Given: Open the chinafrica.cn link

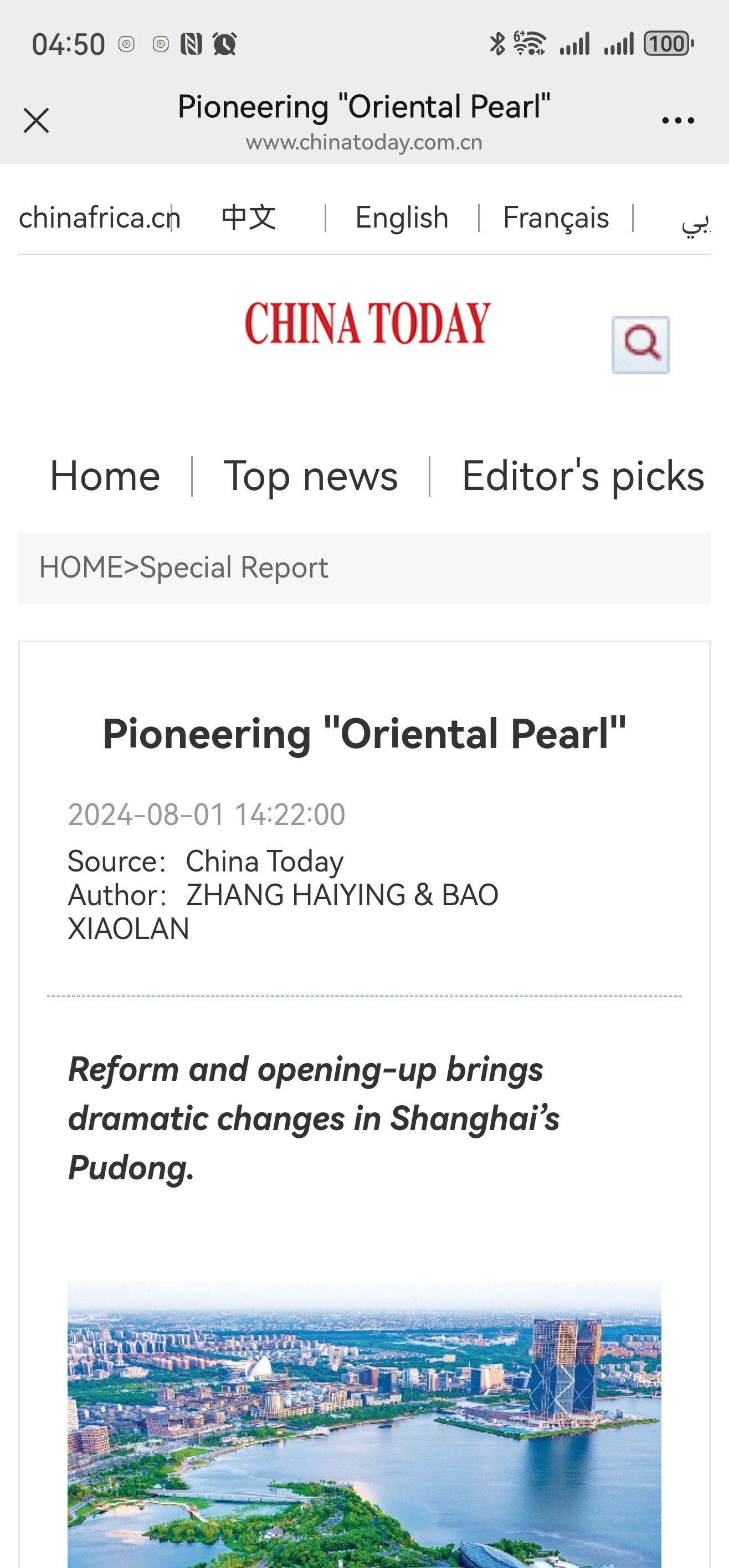Looking at the screenshot, I should pyautogui.click(x=96, y=218).
